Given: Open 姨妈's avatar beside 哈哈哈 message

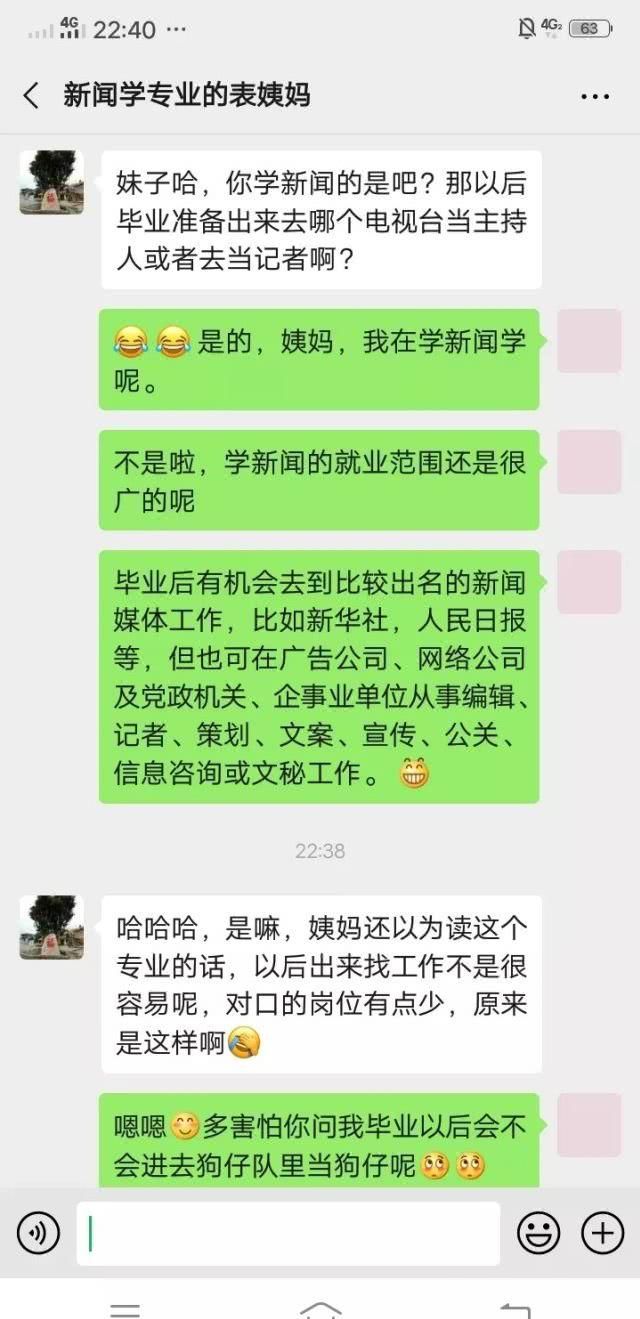Looking at the screenshot, I should click(x=51, y=928).
